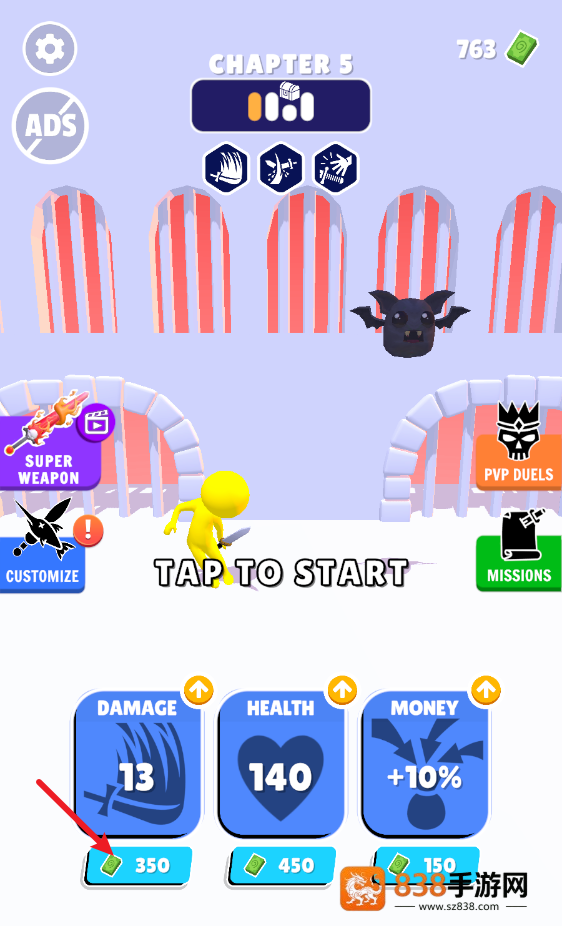Tap the first hexagon skill icon

coord(226,168)
